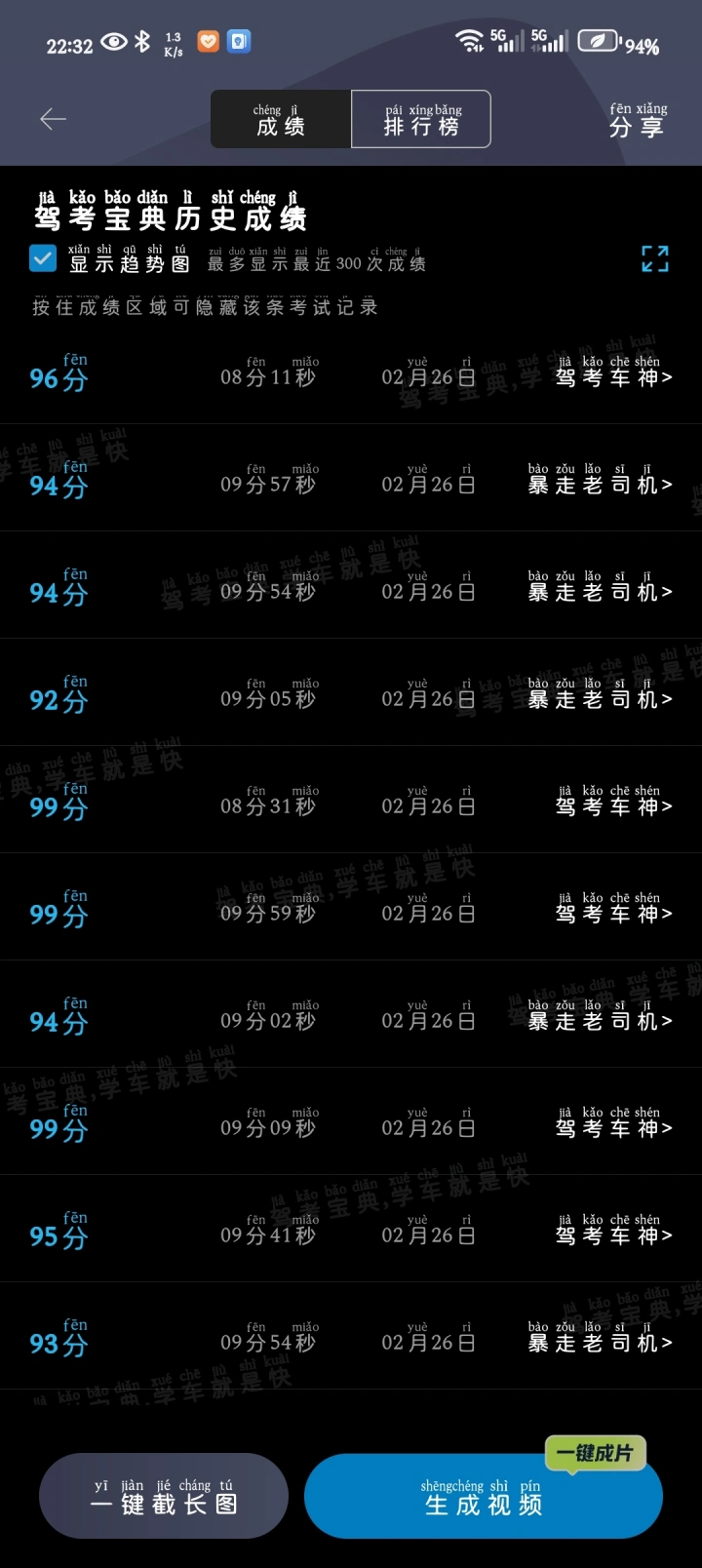Tap the back arrow at top left
This screenshot has height=1568, width=702.
coord(53,119)
